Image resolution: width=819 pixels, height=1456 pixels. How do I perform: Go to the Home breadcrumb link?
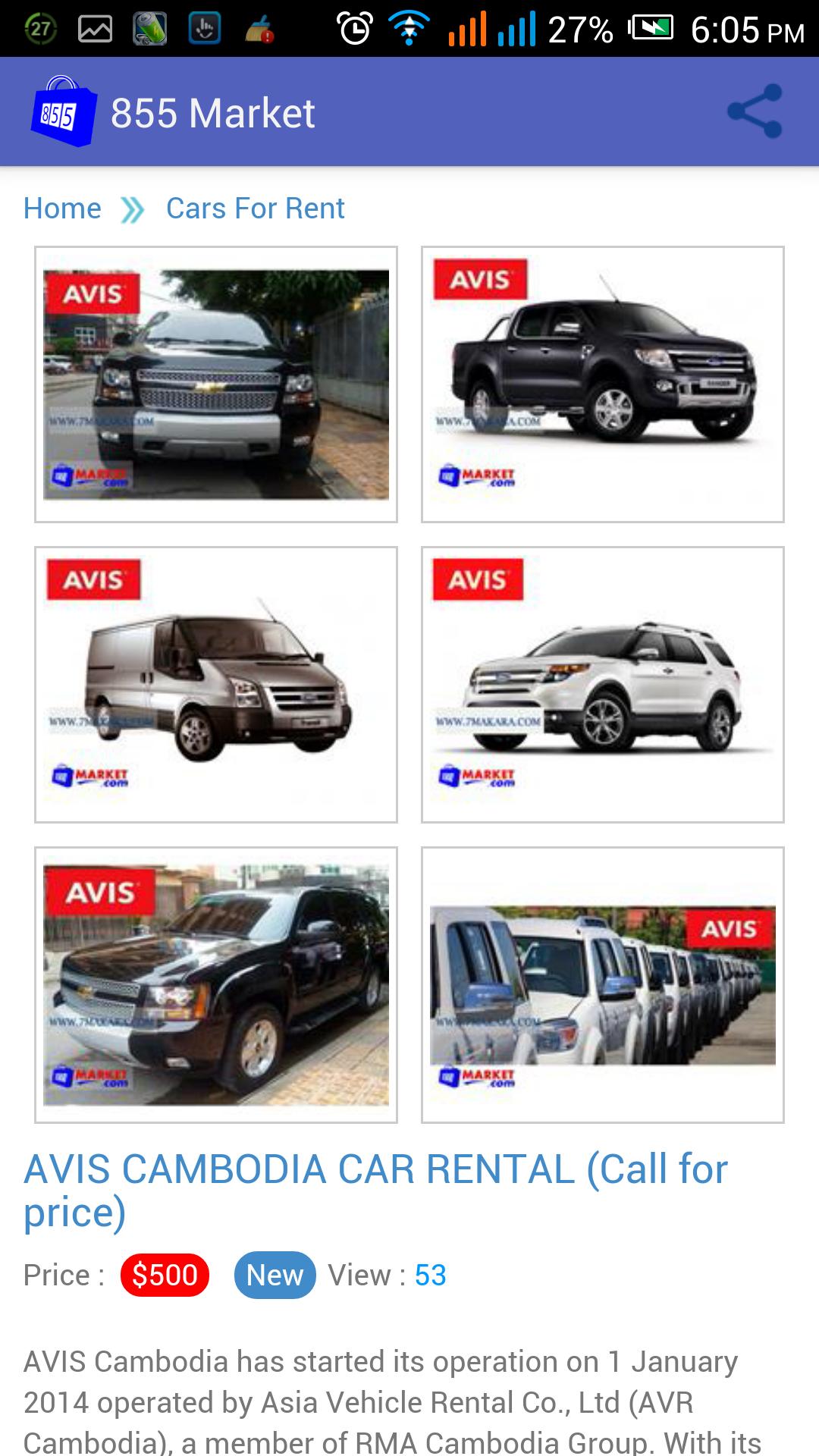pos(62,208)
